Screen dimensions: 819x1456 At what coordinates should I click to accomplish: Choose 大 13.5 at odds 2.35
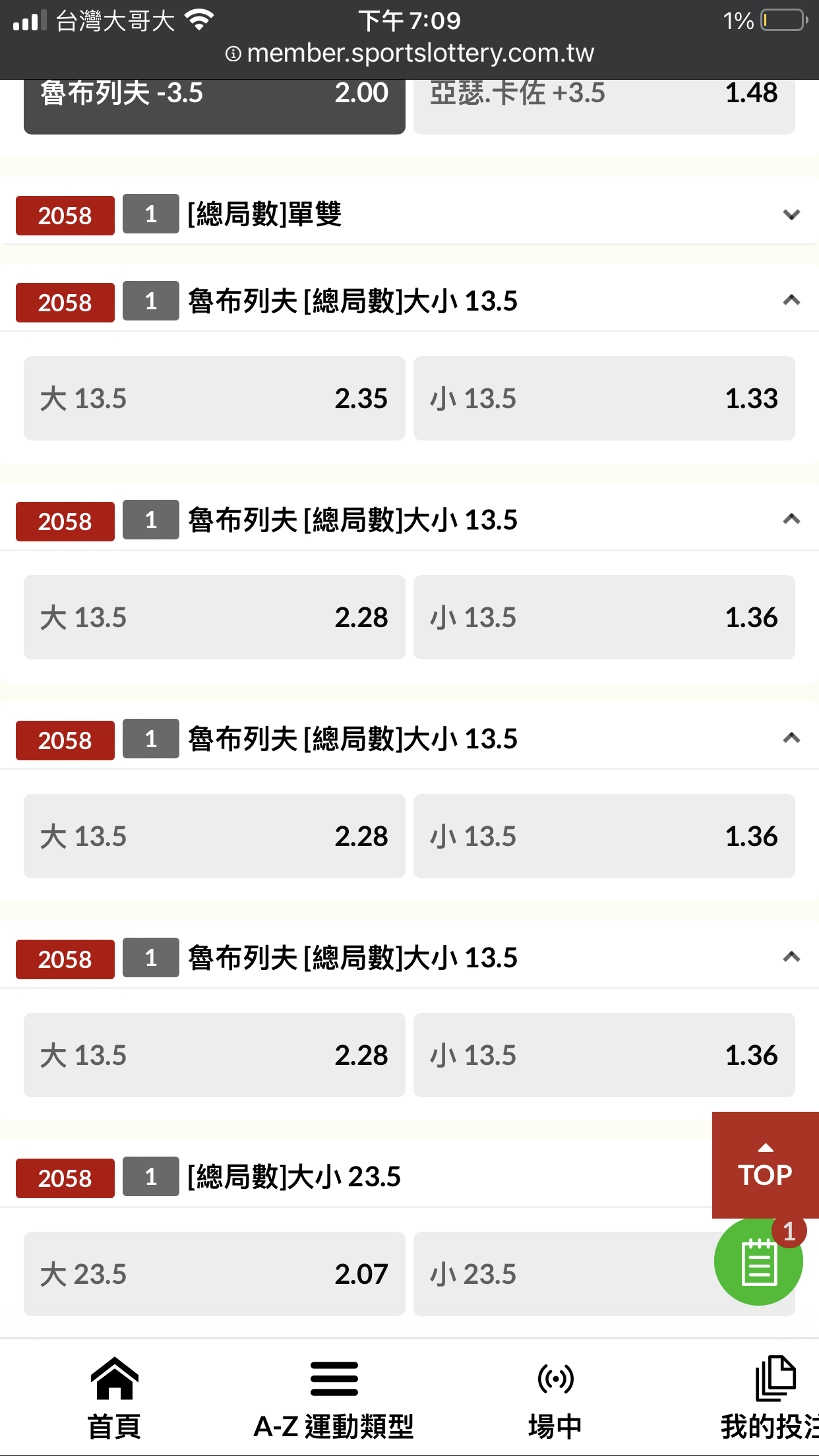tap(214, 398)
